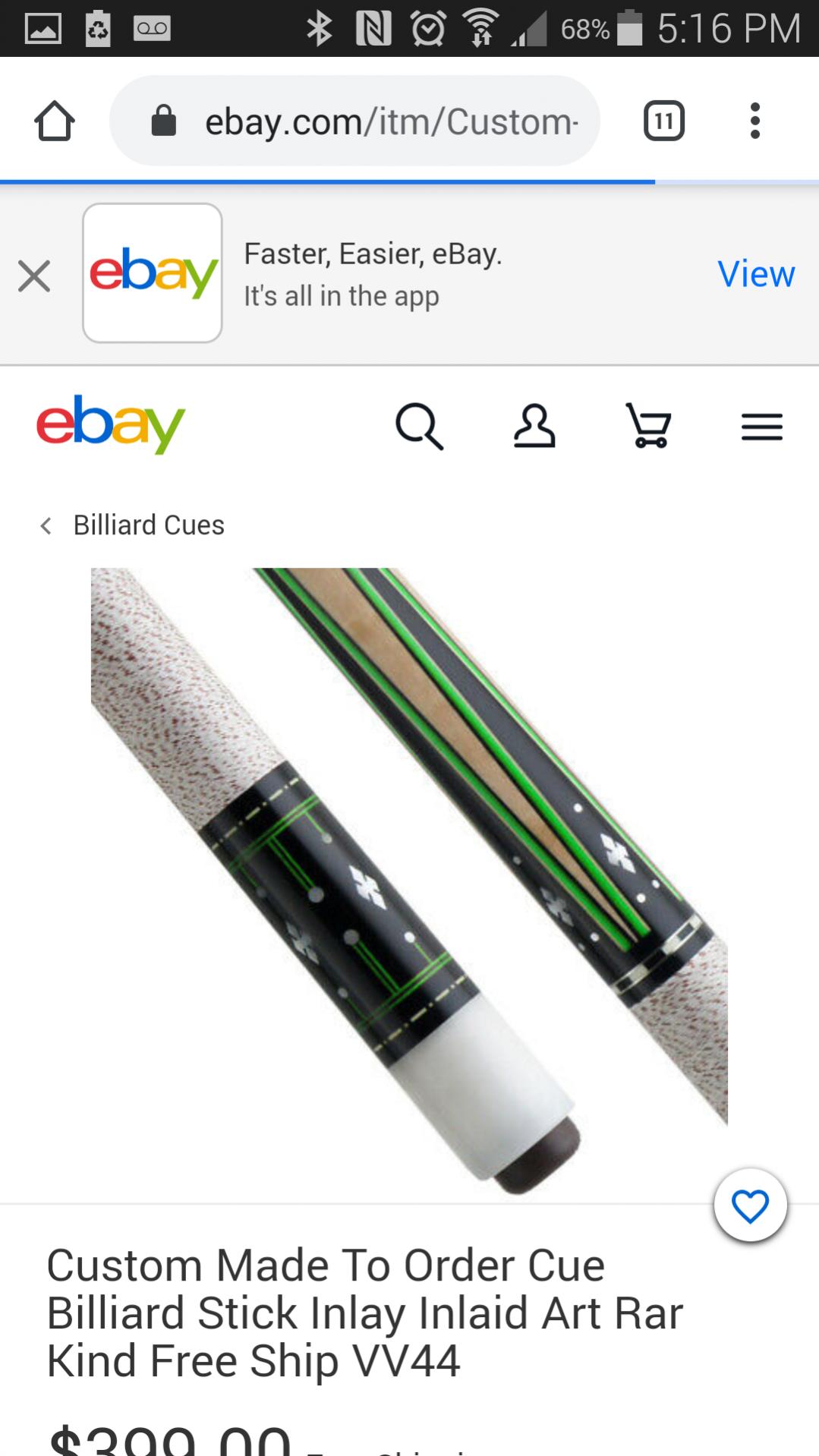Add this cue to watchlist
Viewport: 819px width, 1456px height.
[x=750, y=1205]
